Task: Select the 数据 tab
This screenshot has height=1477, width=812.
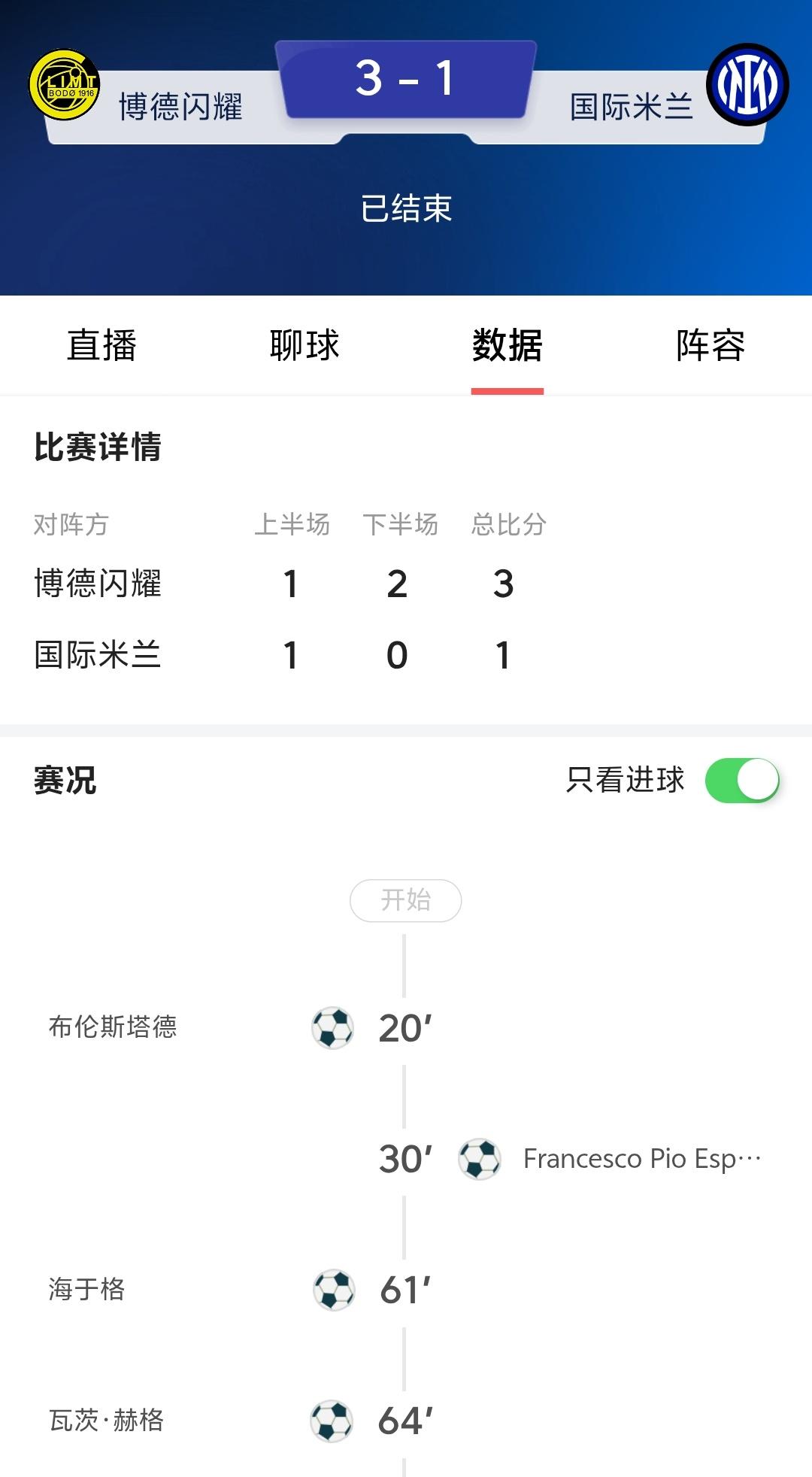Action: pyautogui.click(x=507, y=344)
